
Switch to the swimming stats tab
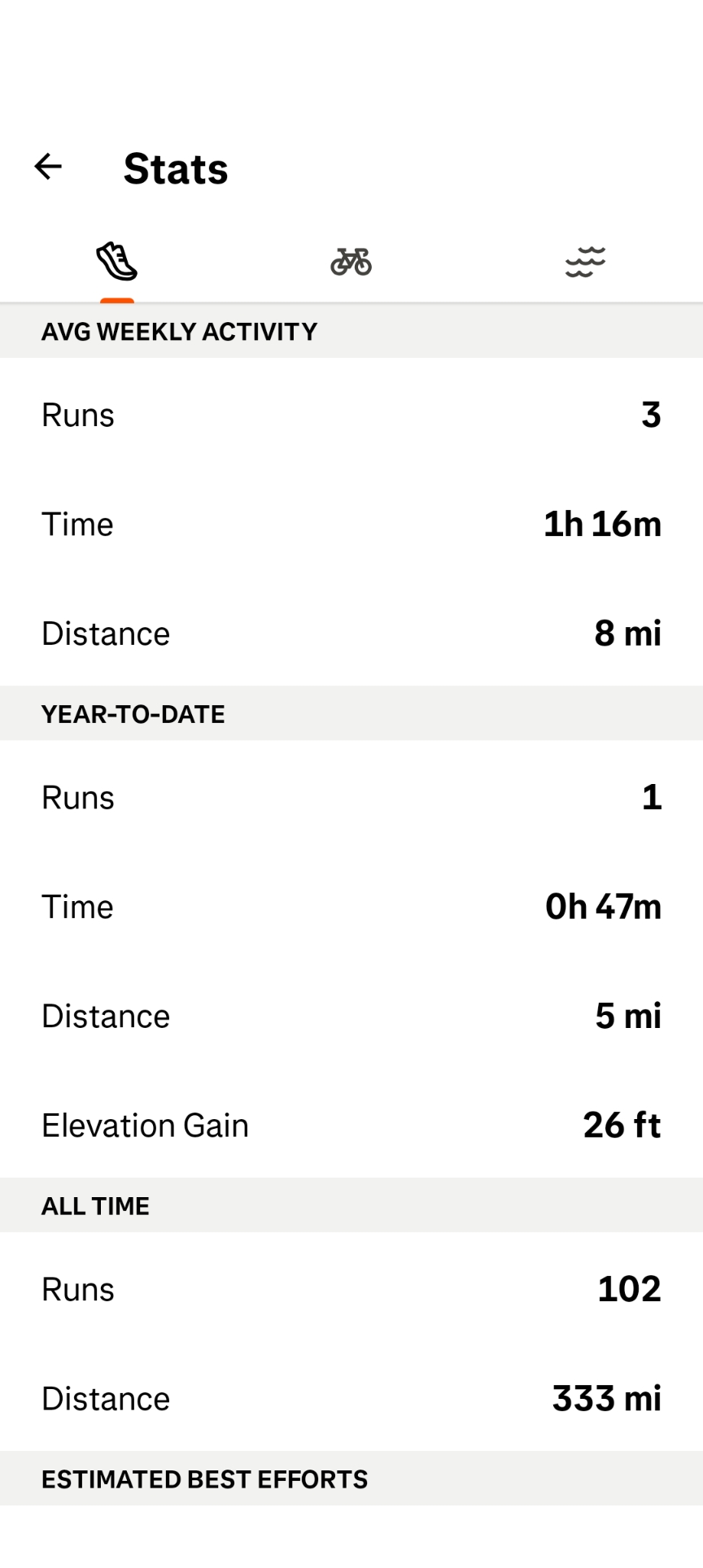(585, 262)
